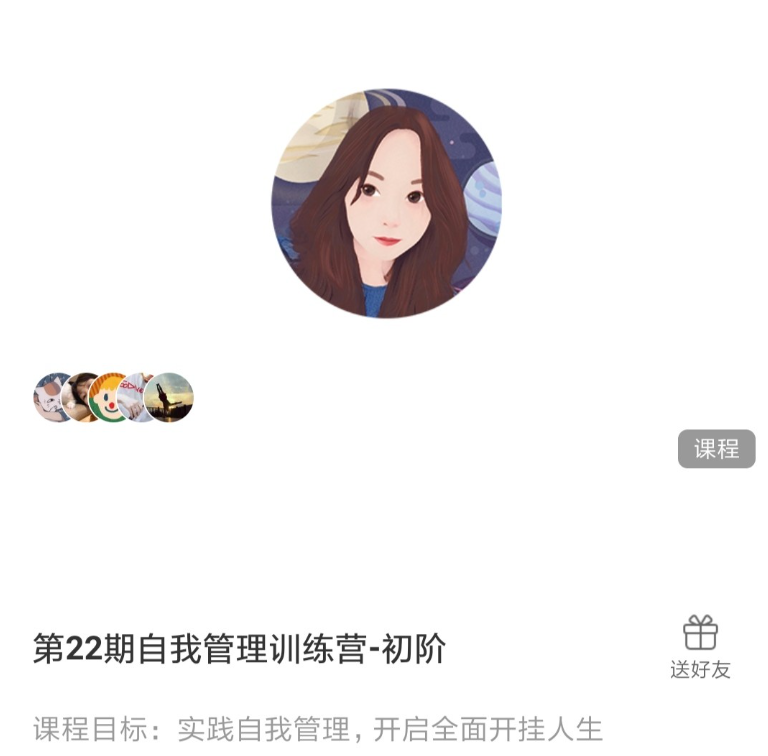Tap the 送好友 gift icon

click(700, 634)
